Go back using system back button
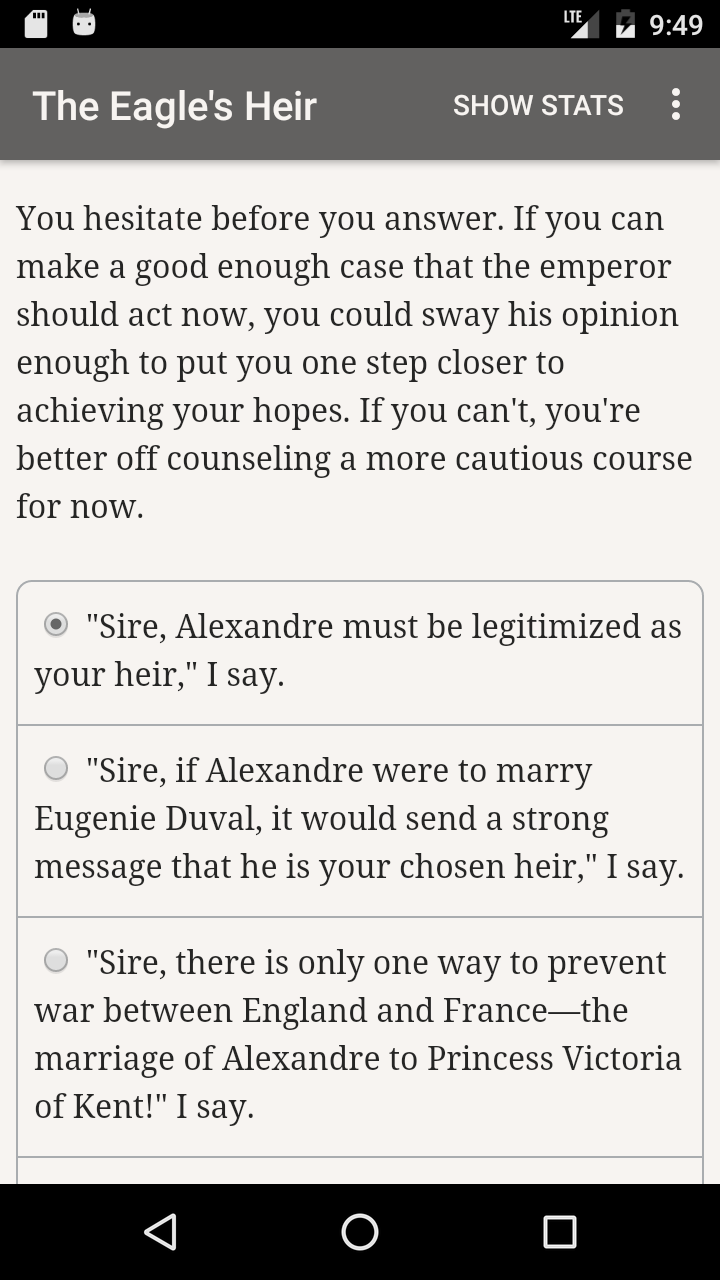 tap(160, 1232)
